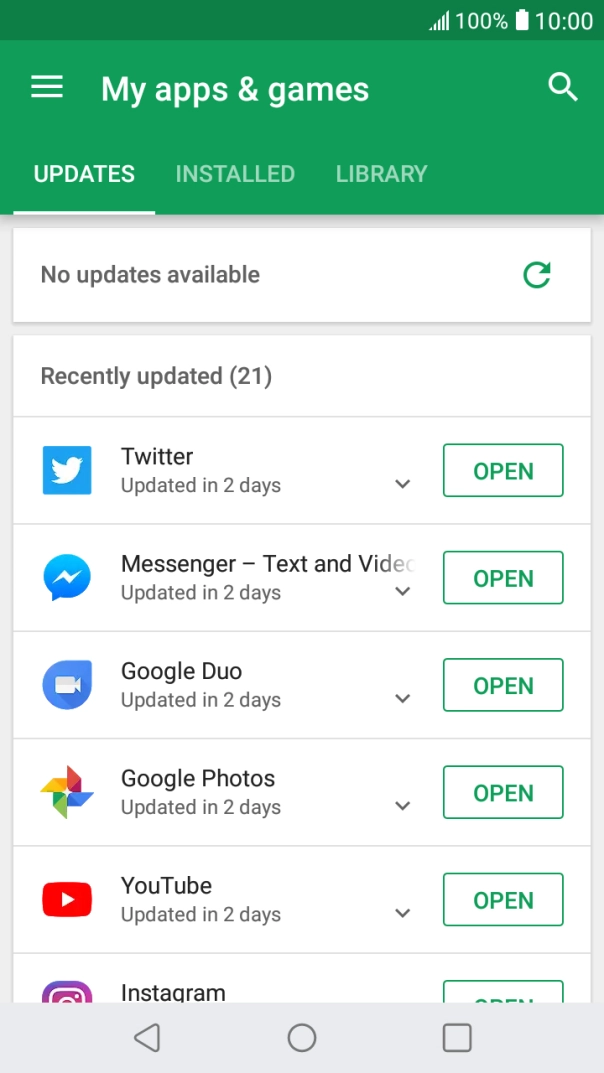
Task: Open the YouTube app
Action: [x=503, y=899]
